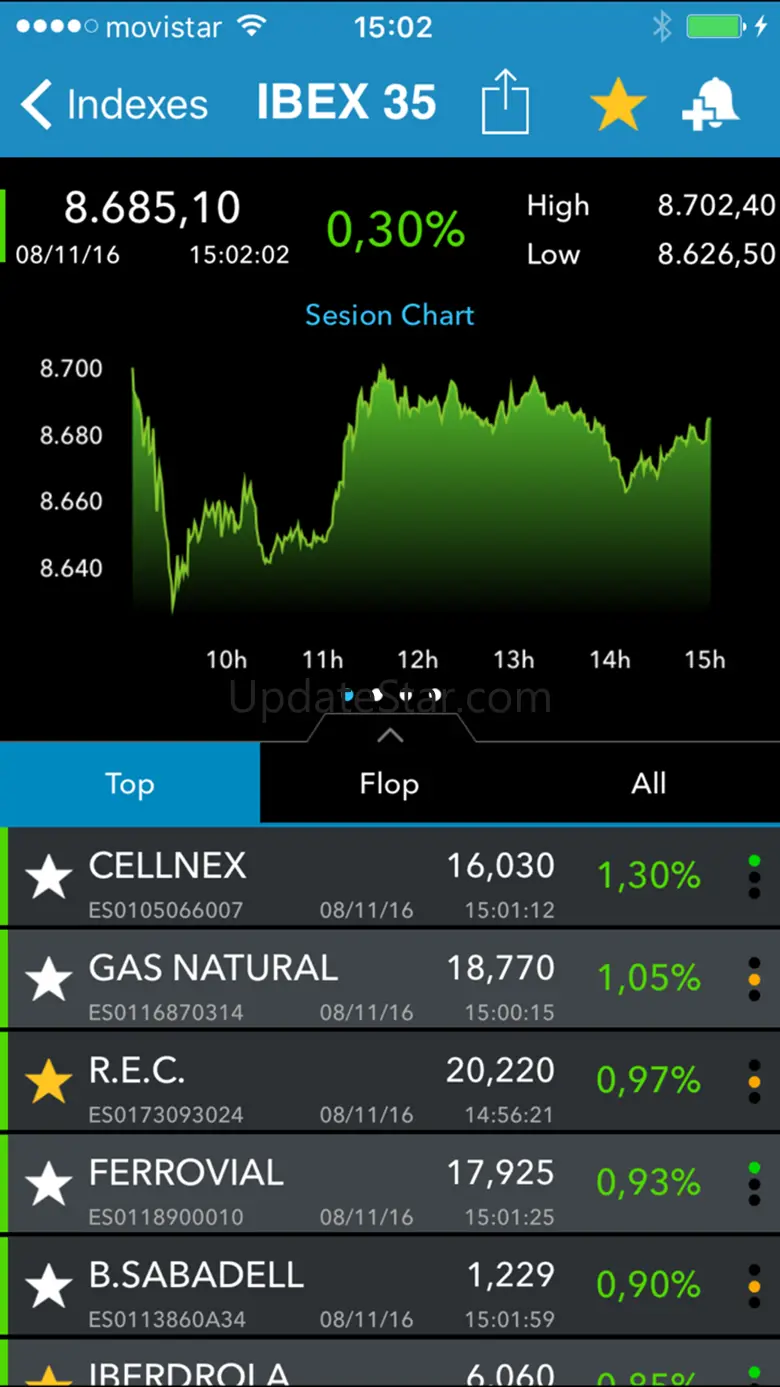This screenshot has width=780, height=1387.
Task: Share the IBEX 35 index
Action: (x=505, y=104)
